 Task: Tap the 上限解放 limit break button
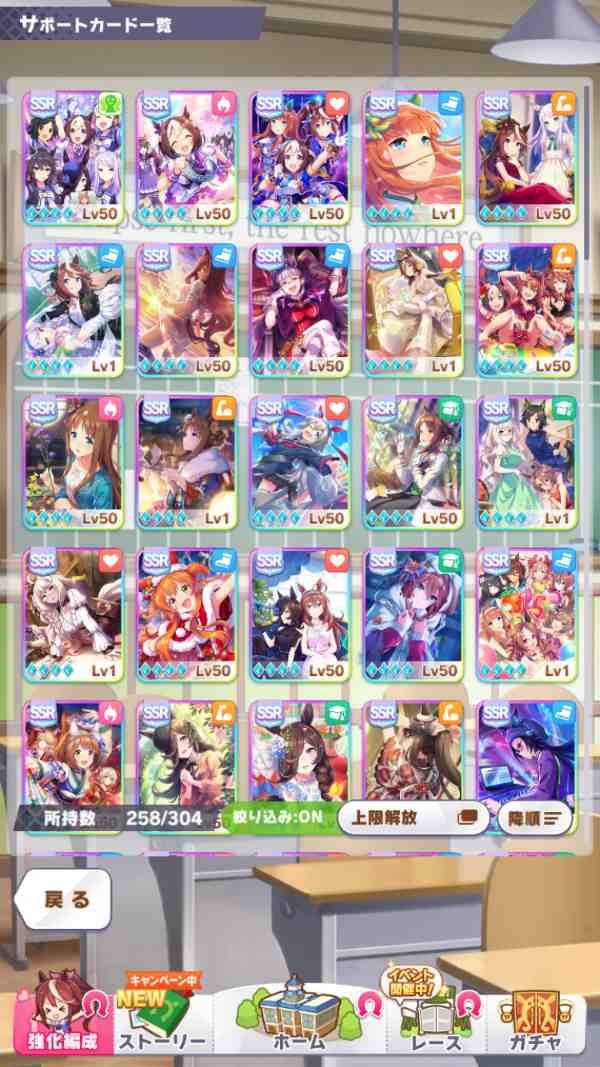pos(412,817)
